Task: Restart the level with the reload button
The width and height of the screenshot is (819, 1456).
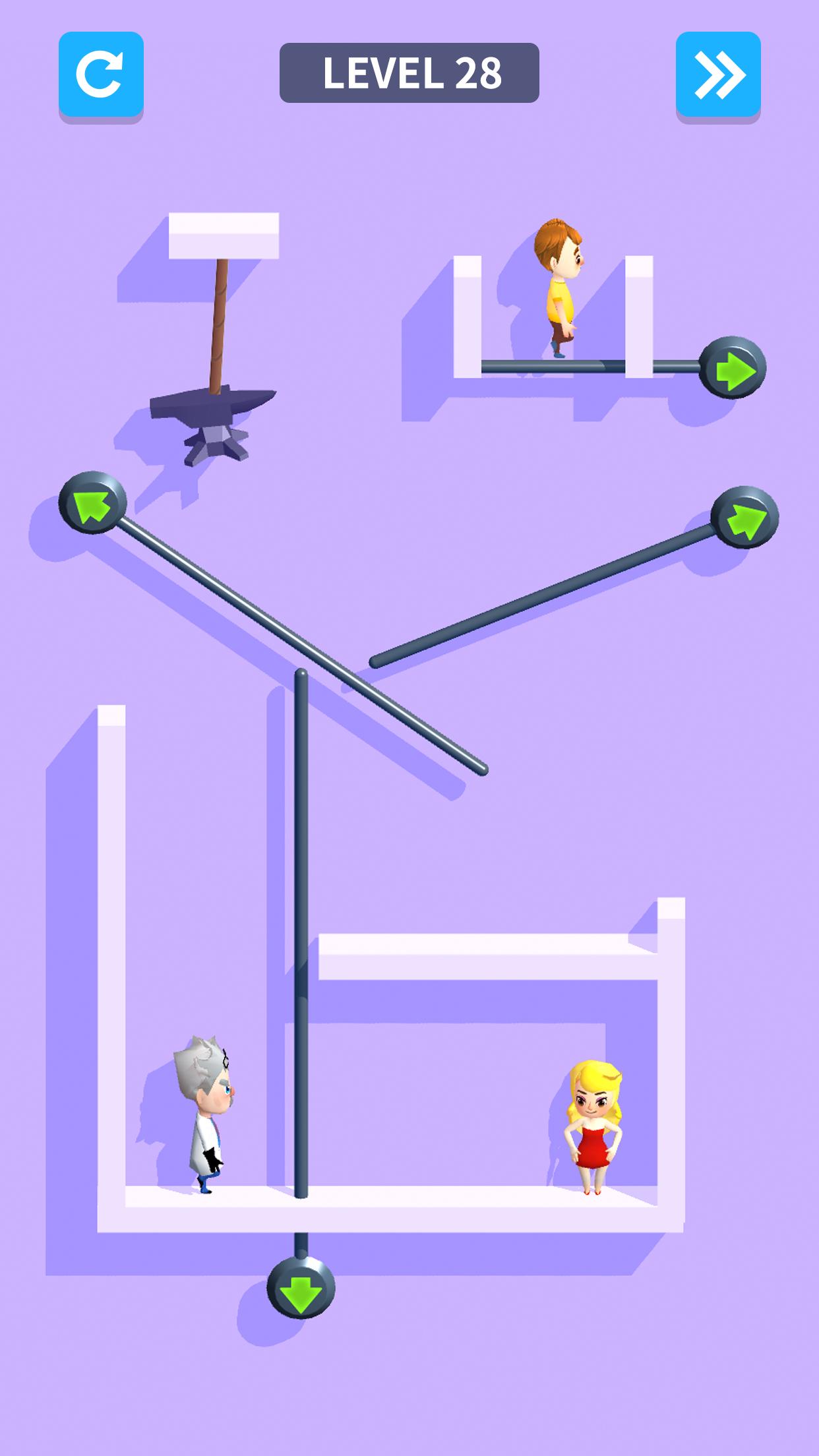Action: pos(101,75)
